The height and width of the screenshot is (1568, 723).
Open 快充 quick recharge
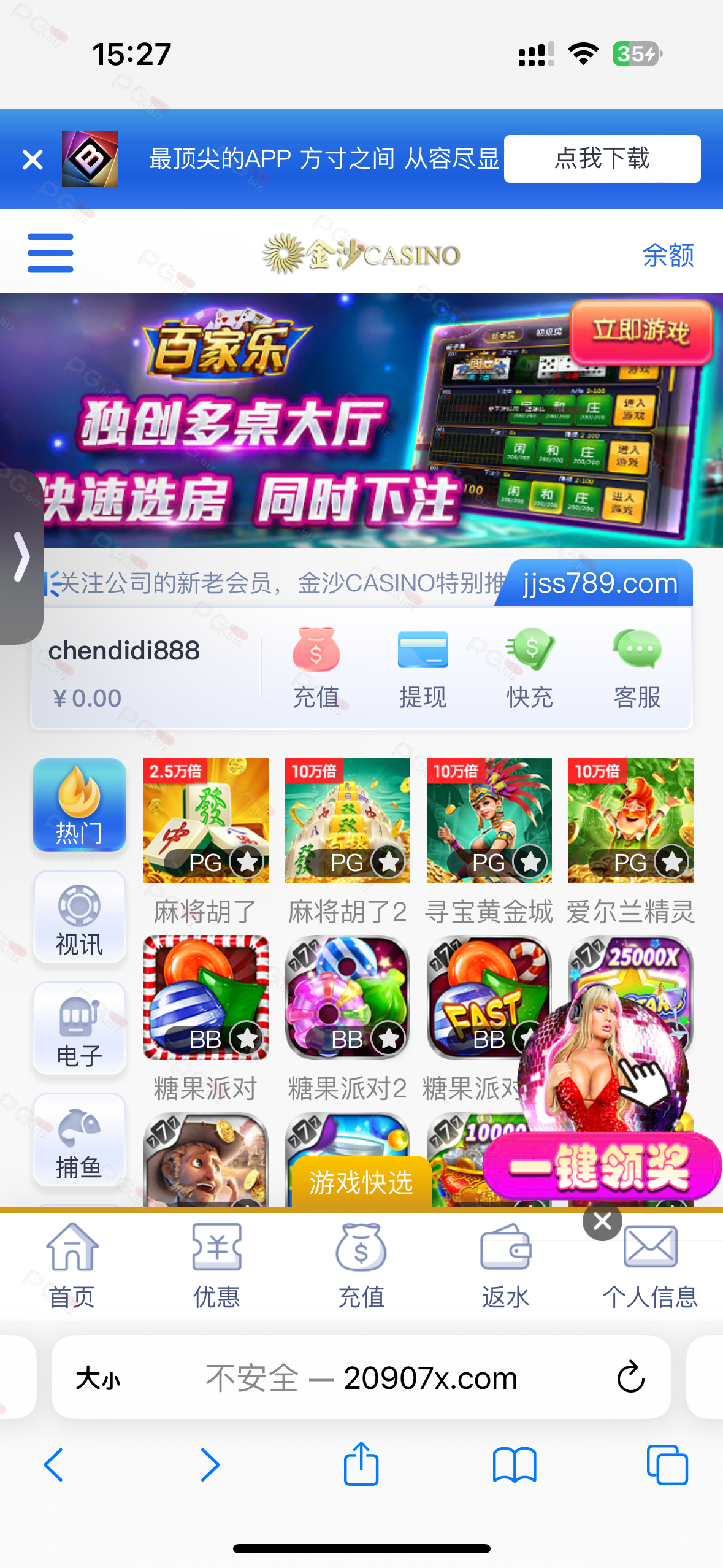[530, 668]
